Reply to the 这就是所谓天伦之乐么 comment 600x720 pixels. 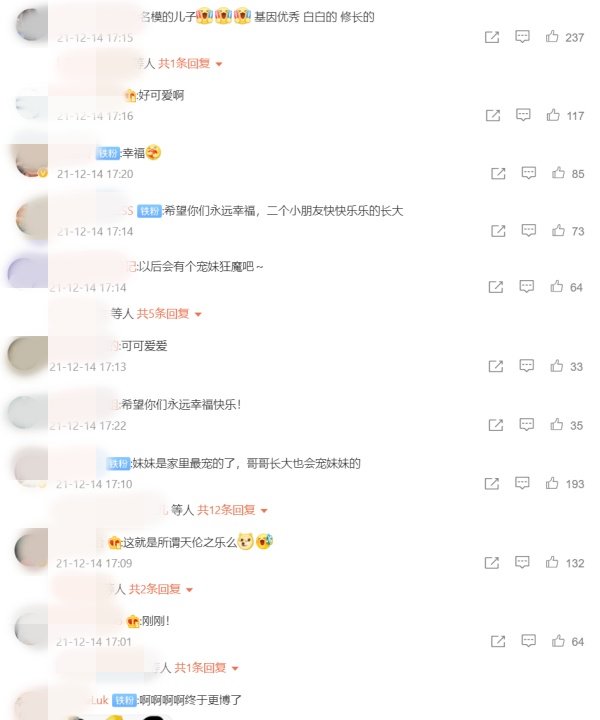pyautogui.click(x=522, y=563)
